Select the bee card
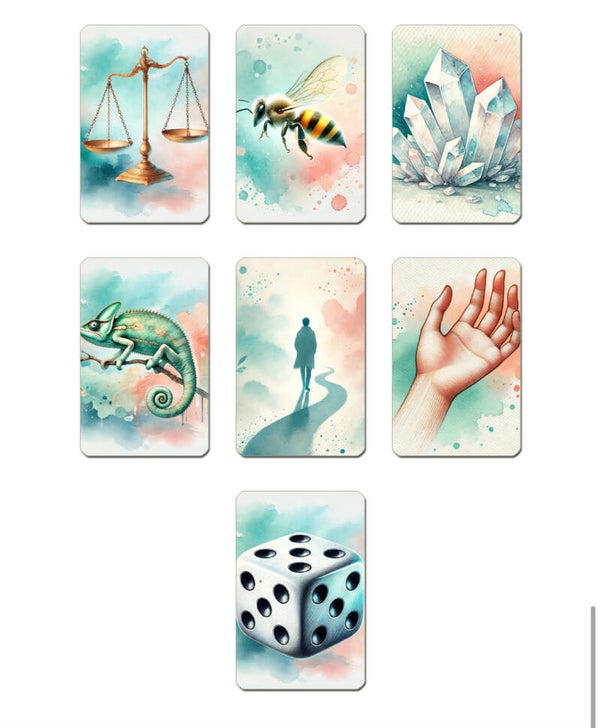 pos(301,124)
